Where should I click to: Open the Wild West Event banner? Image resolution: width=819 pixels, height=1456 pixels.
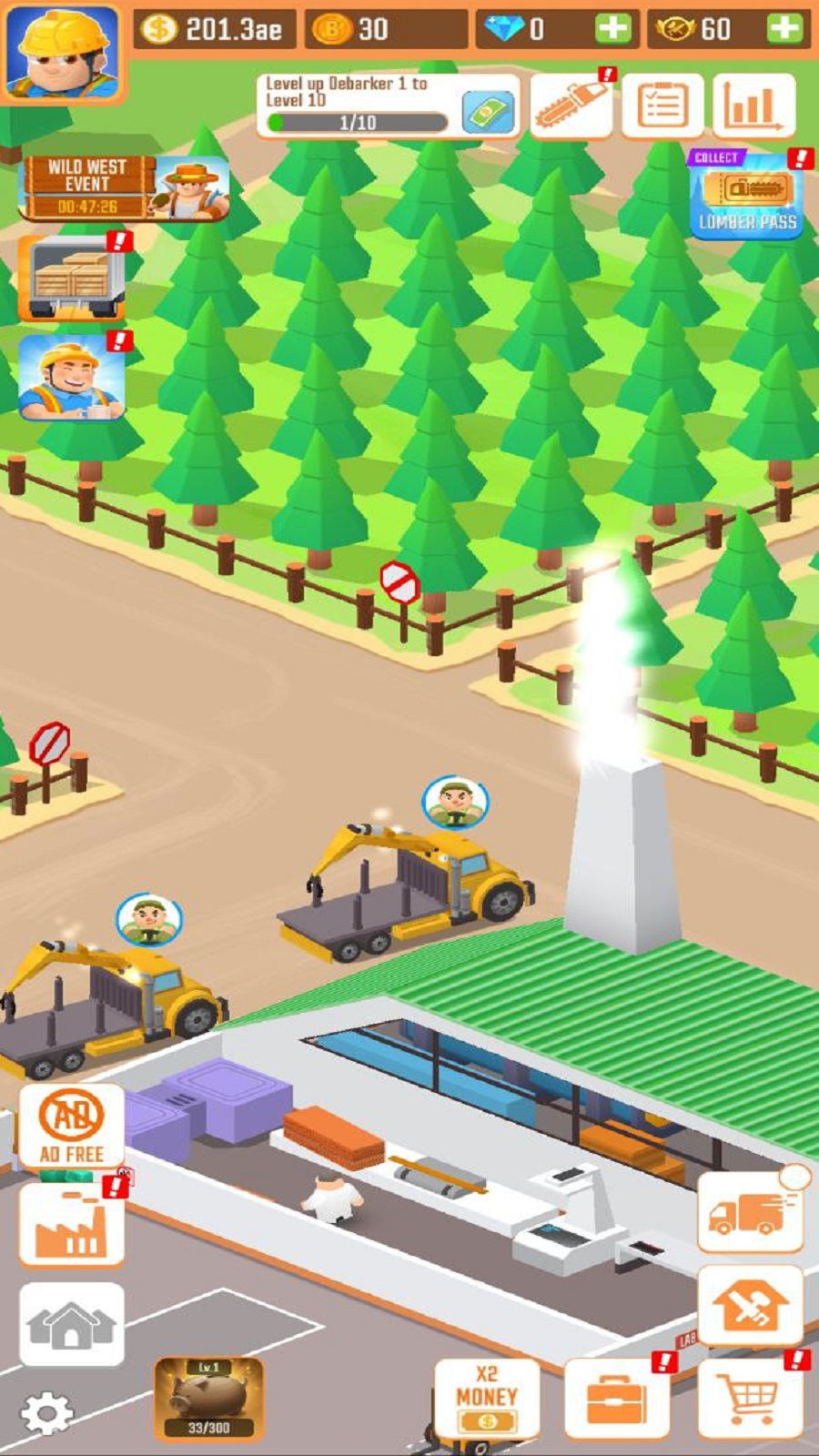(123, 188)
